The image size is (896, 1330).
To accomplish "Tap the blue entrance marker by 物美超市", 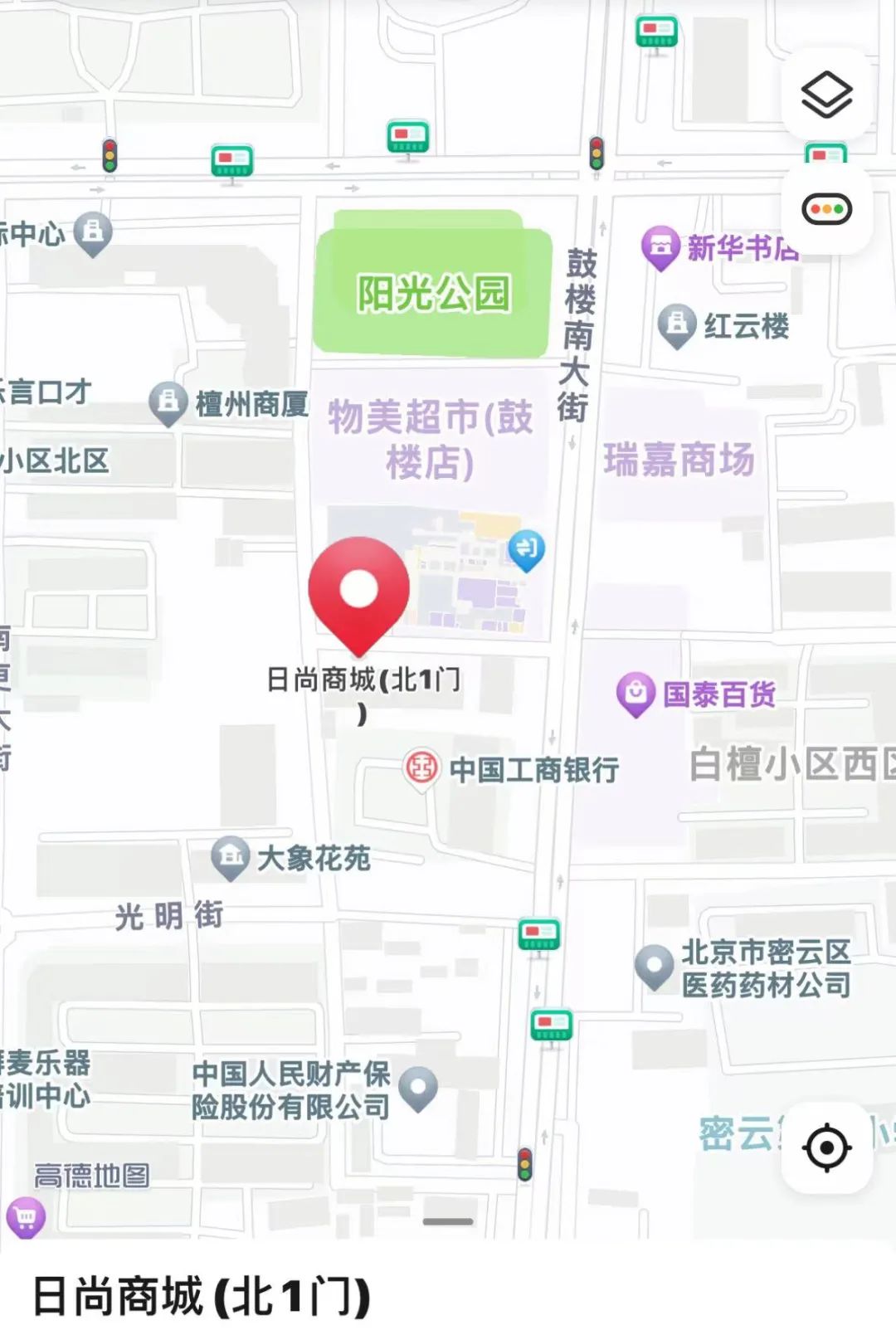I will [526, 549].
